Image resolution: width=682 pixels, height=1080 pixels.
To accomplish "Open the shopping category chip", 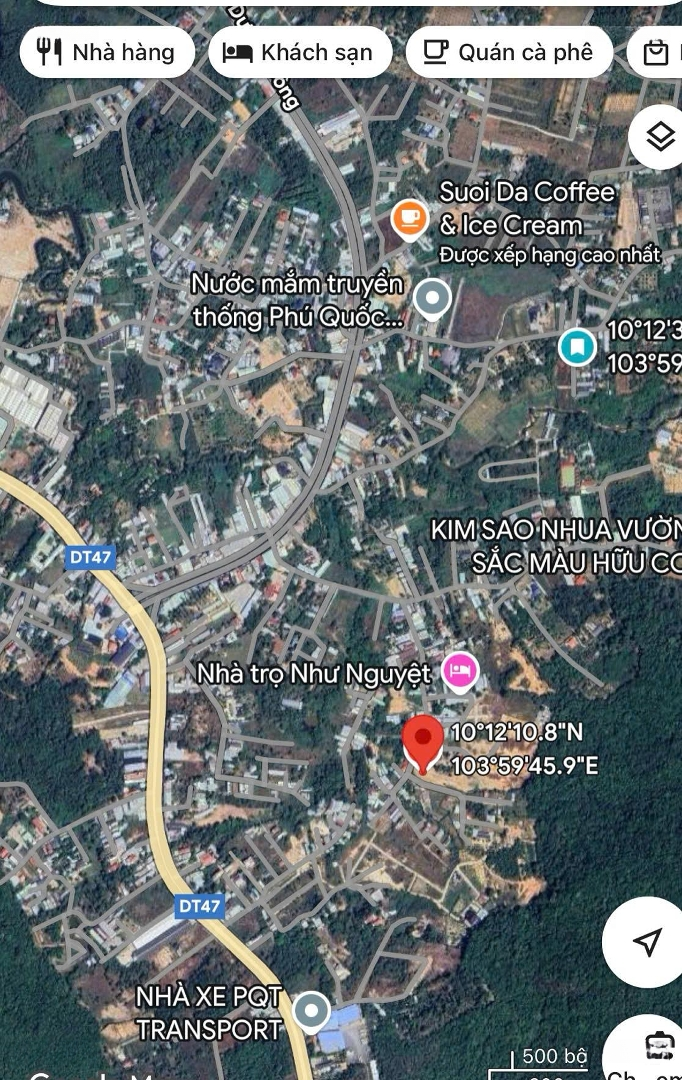I will (657, 53).
